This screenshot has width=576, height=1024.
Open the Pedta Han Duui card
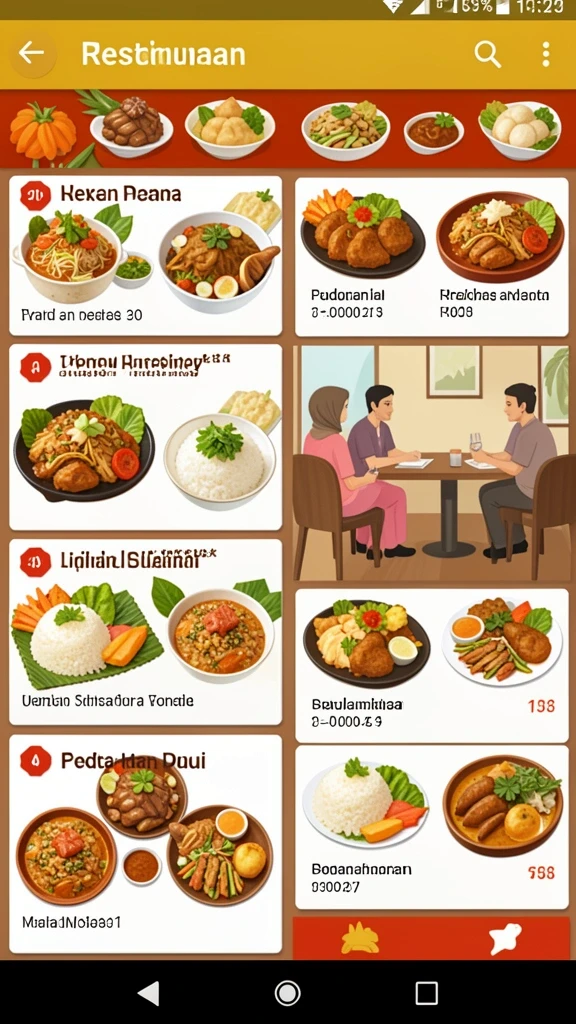click(146, 844)
